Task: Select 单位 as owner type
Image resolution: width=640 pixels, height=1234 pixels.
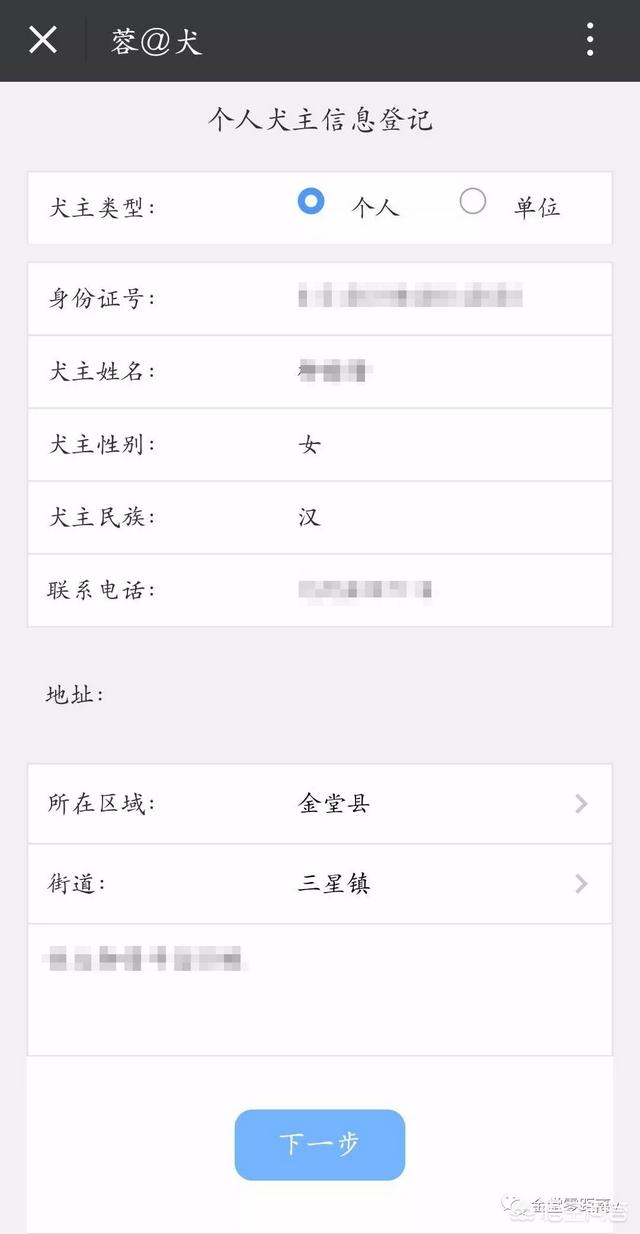Action: (x=473, y=202)
